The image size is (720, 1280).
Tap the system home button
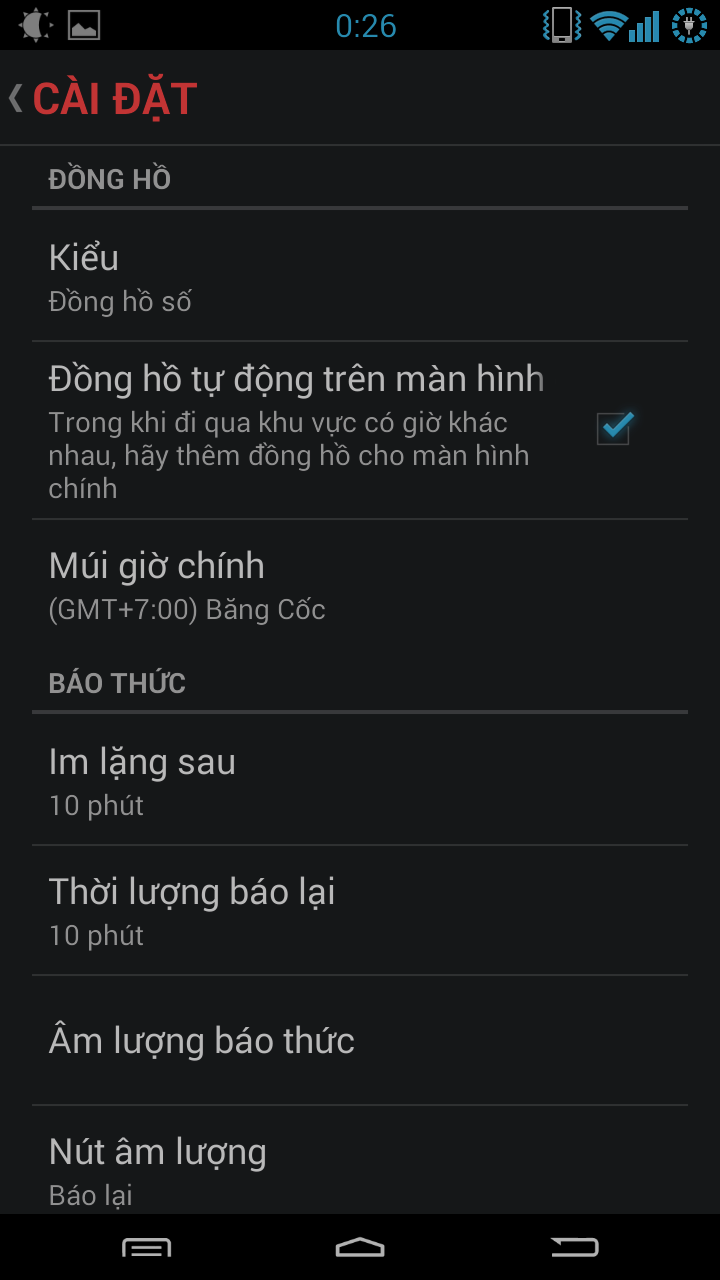[360, 1247]
